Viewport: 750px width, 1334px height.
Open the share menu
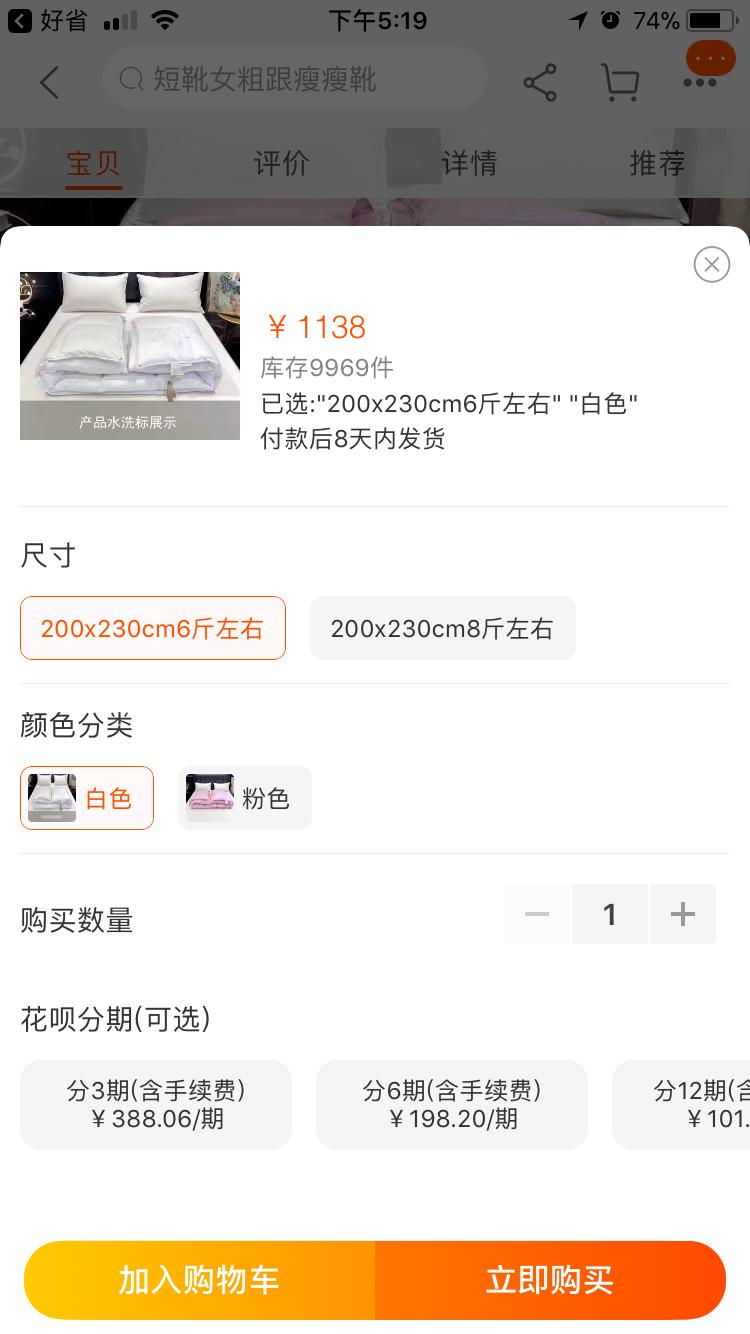tap(540, 83)
